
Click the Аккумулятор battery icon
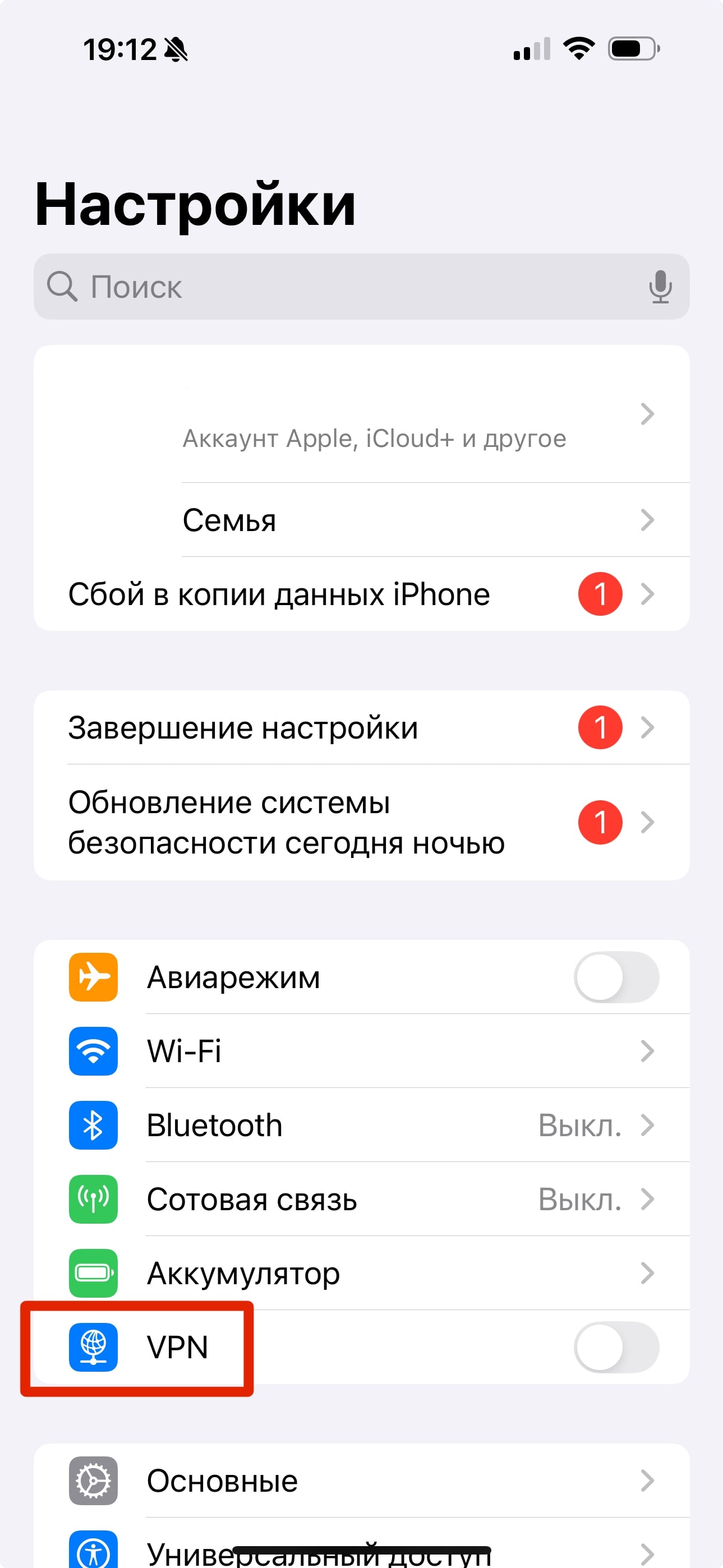click(x=93, y=1274)
